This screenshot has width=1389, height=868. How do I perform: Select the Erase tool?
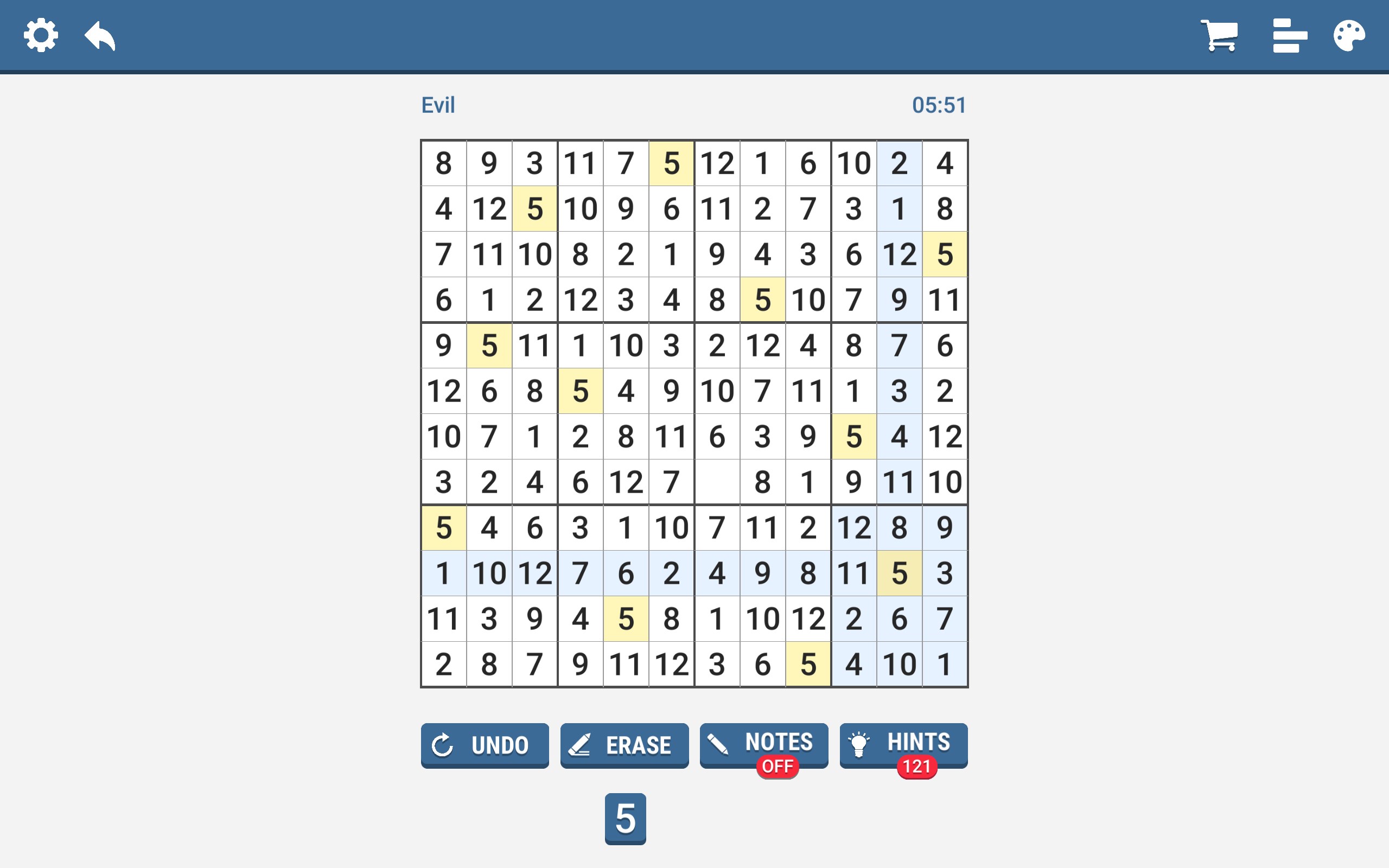(x=625, y=745)
